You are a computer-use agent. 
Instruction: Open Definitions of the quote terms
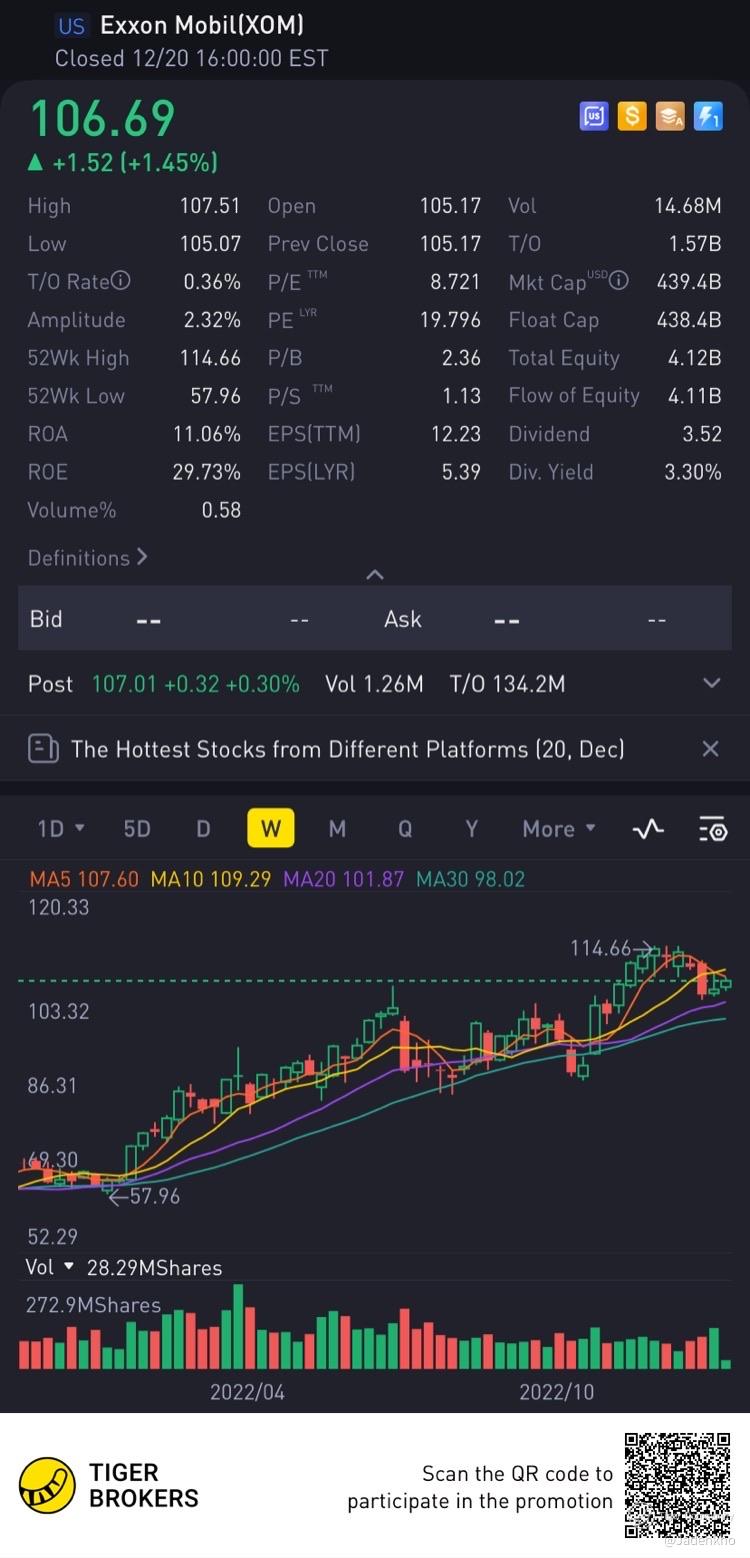[87, 558]
